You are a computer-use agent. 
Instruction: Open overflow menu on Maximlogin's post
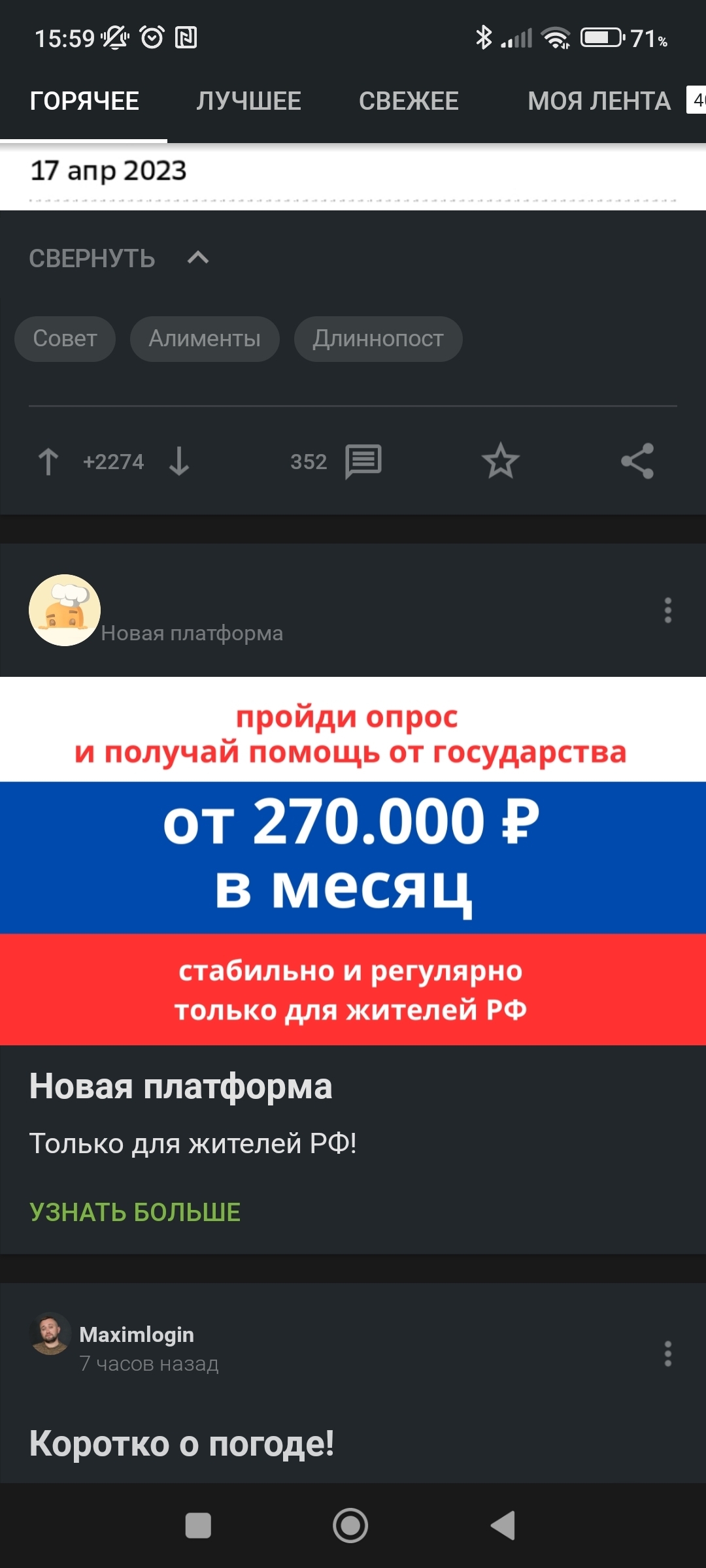pos(667,1354)
